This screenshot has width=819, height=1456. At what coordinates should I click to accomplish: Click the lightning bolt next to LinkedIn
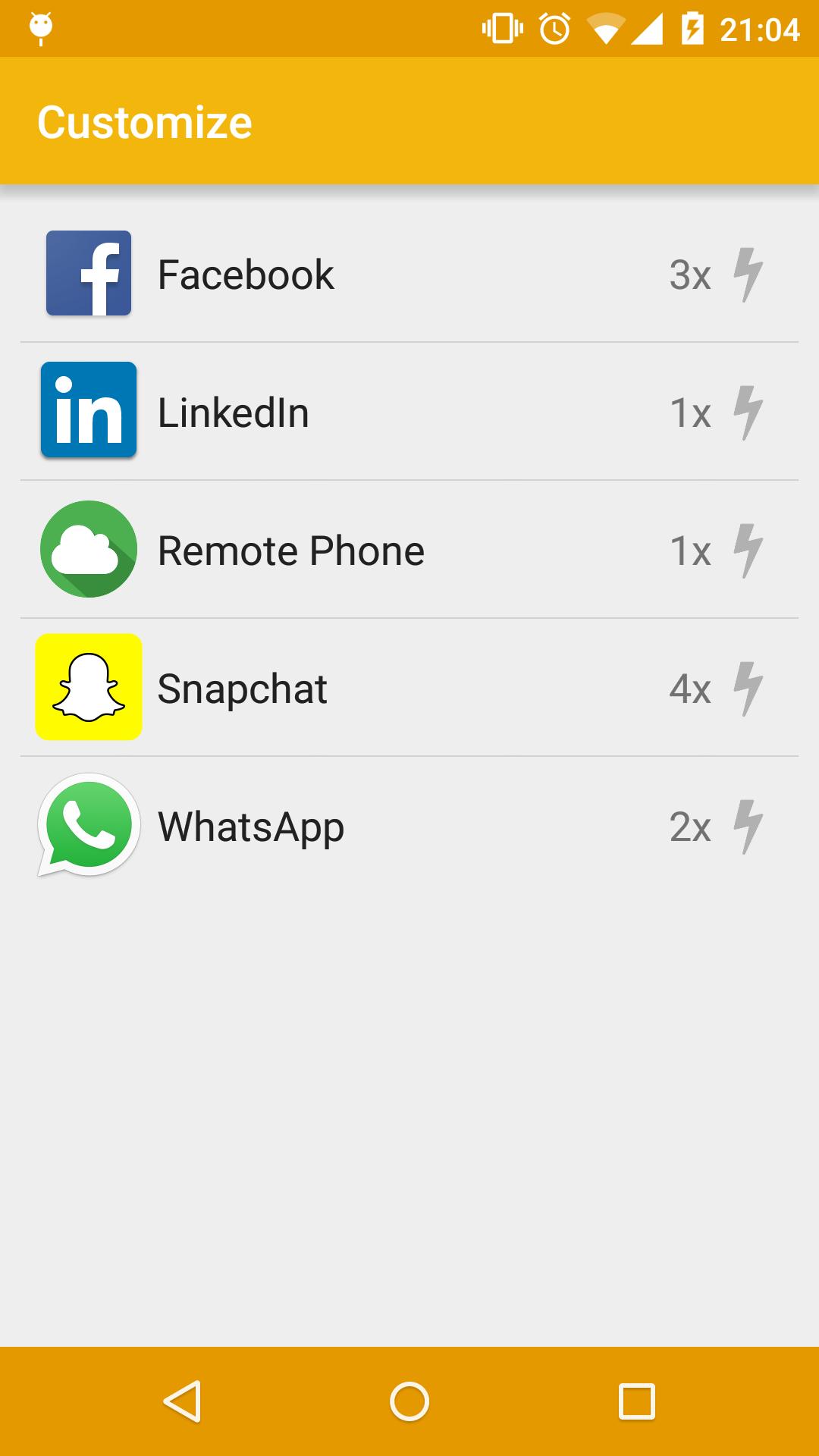coord(749,411)
